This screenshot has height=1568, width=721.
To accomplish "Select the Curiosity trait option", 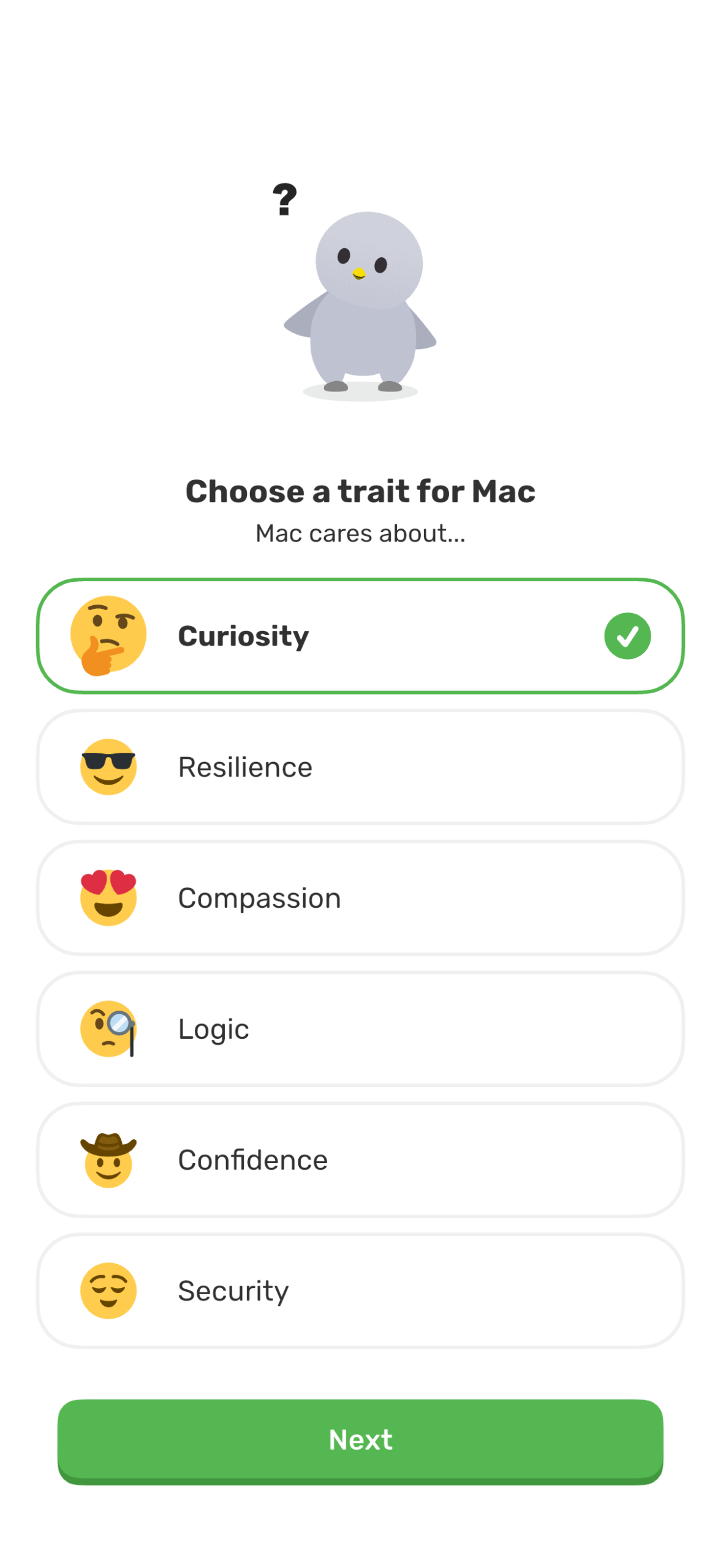I will tap(360, 635).
